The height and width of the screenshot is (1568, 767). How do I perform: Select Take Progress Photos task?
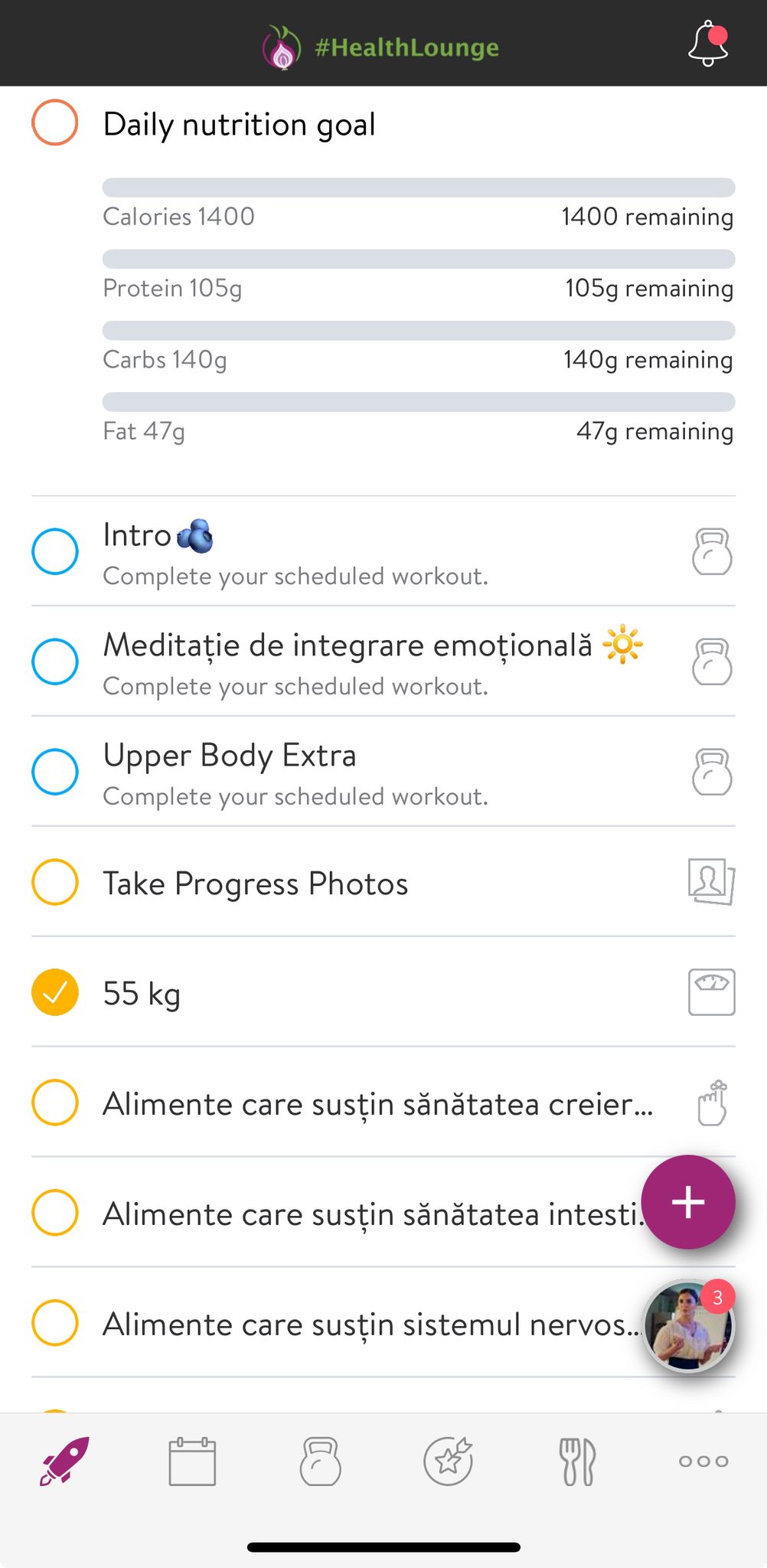(256, 884)
